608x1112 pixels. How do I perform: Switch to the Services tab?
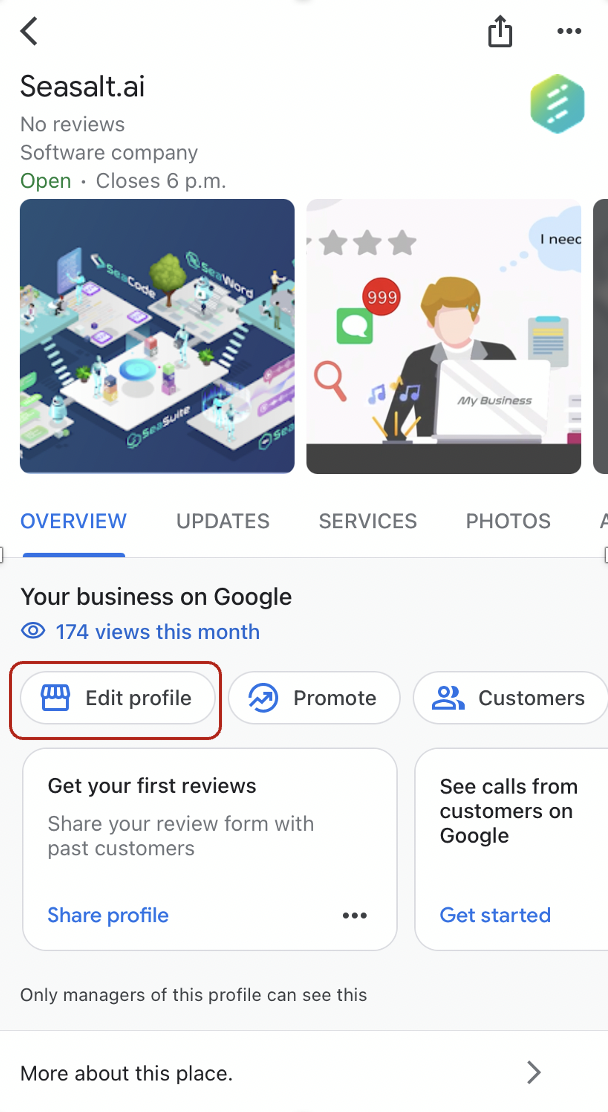[367, 521]
